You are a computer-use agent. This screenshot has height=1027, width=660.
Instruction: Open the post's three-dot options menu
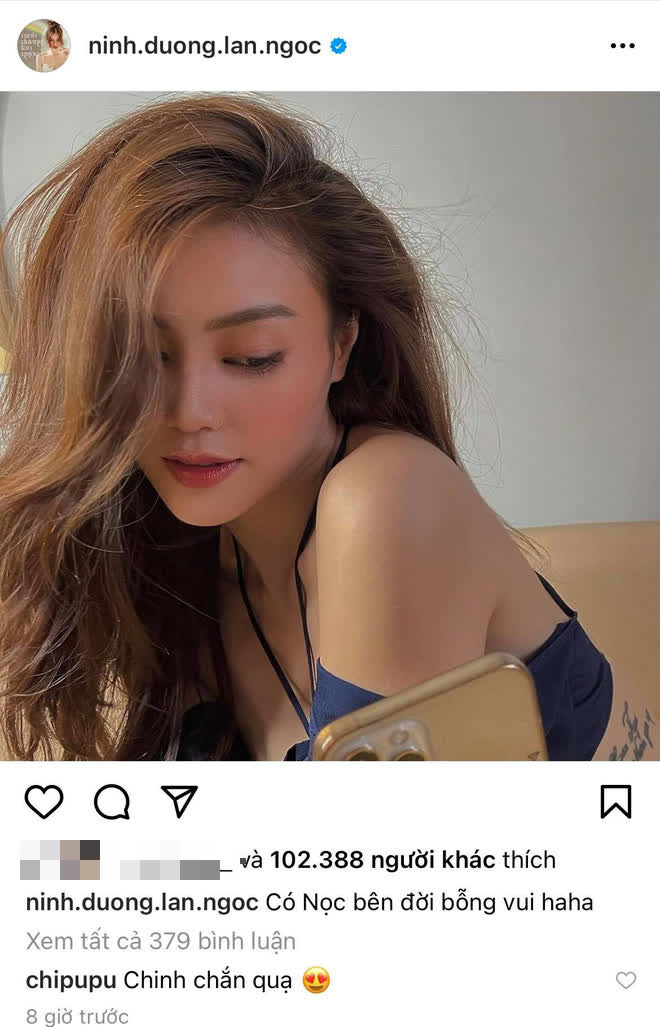click(x=621, y=46)
